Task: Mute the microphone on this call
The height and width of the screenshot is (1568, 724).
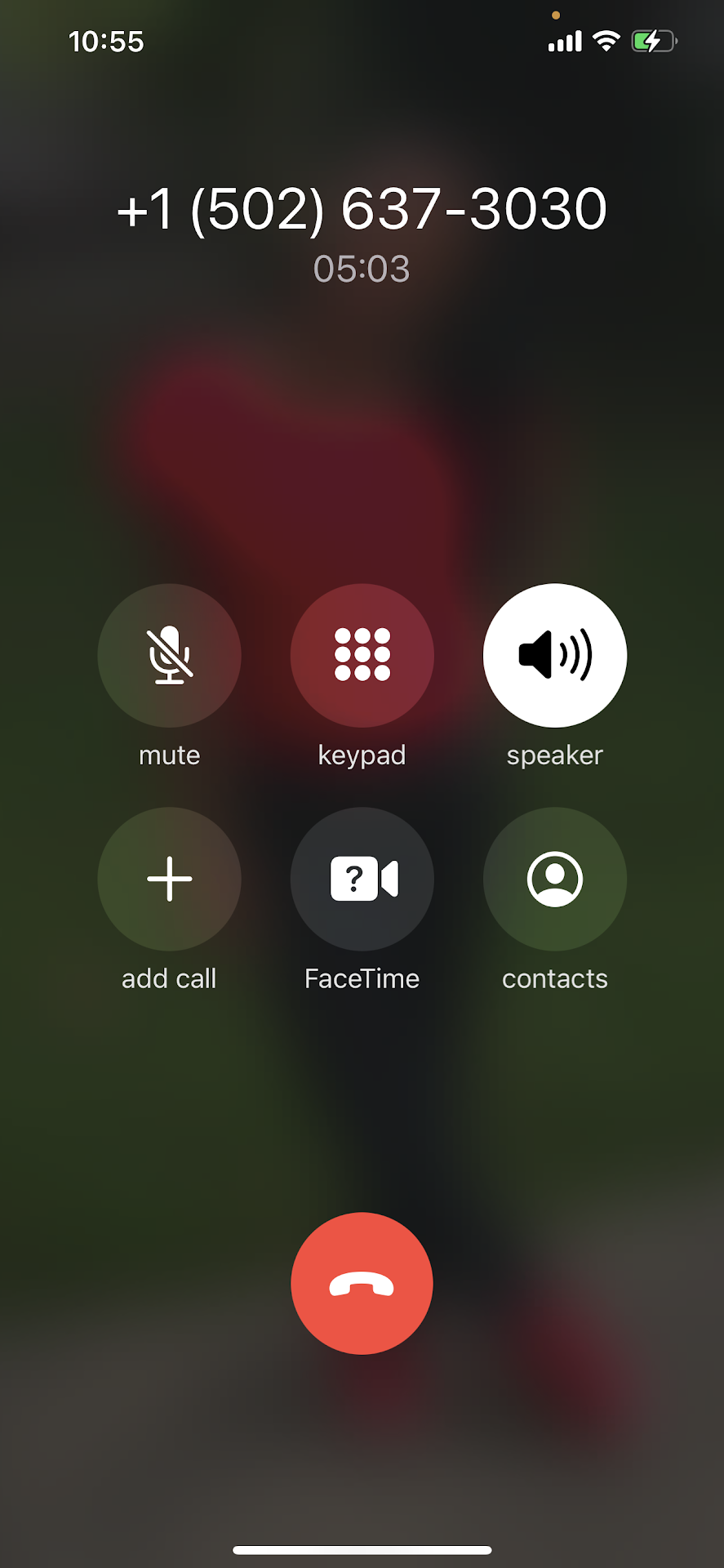Action: point(169,655)
